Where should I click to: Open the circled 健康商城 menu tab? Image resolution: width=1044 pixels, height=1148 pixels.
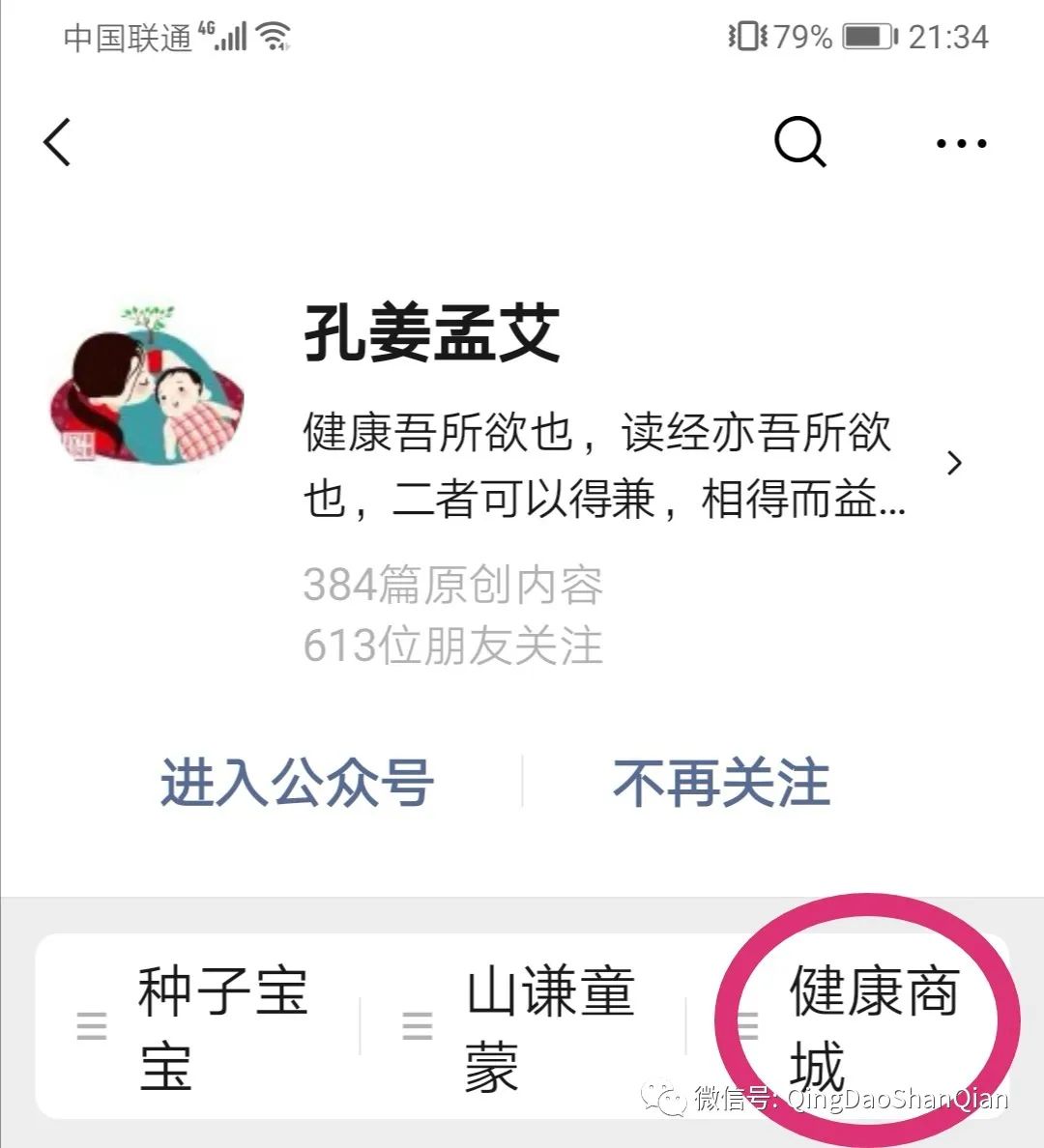point(873,1027)
